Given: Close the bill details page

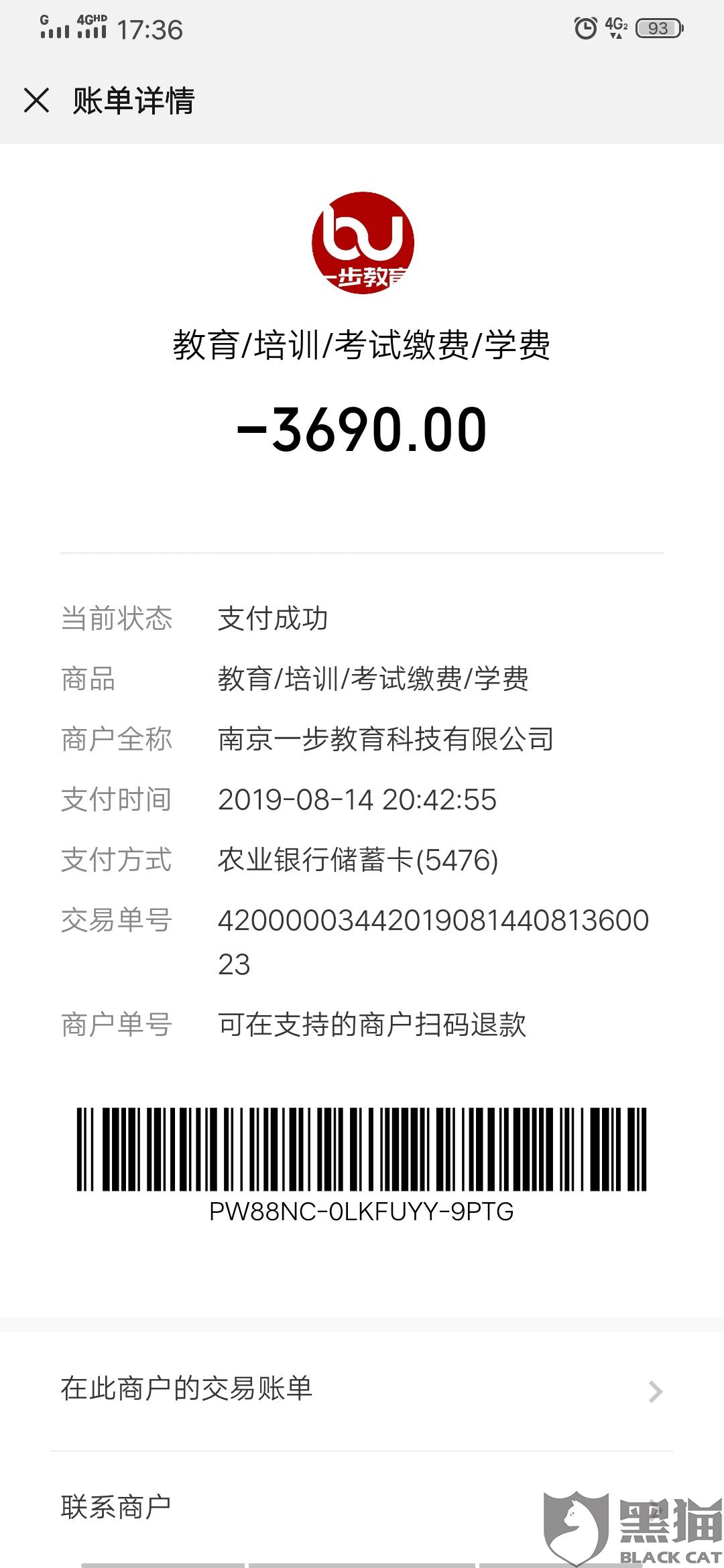Looking at the screenshot, I should (36, 101).
